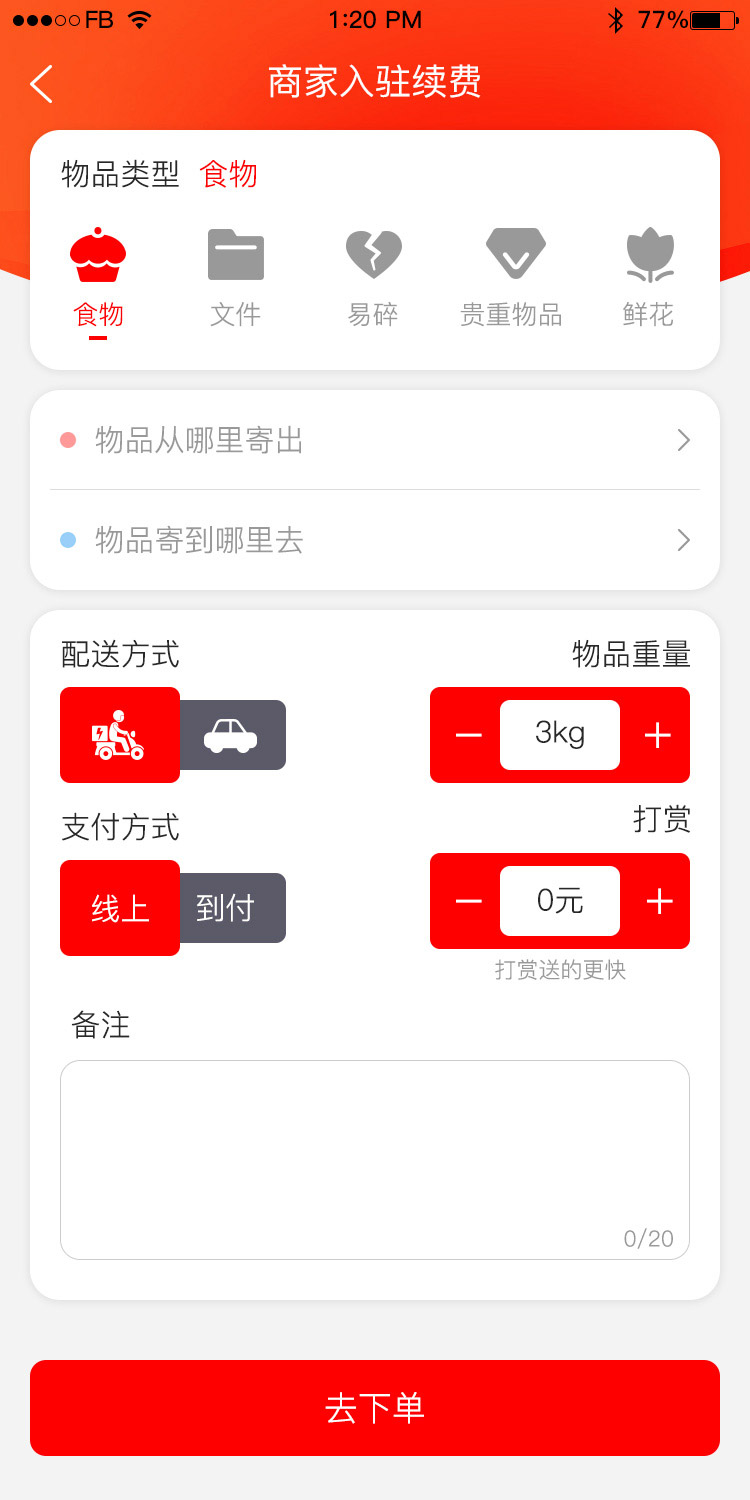Open 物品从哪里寄出 address row
The image size is (750, 1500).
(x=375, y=440)
